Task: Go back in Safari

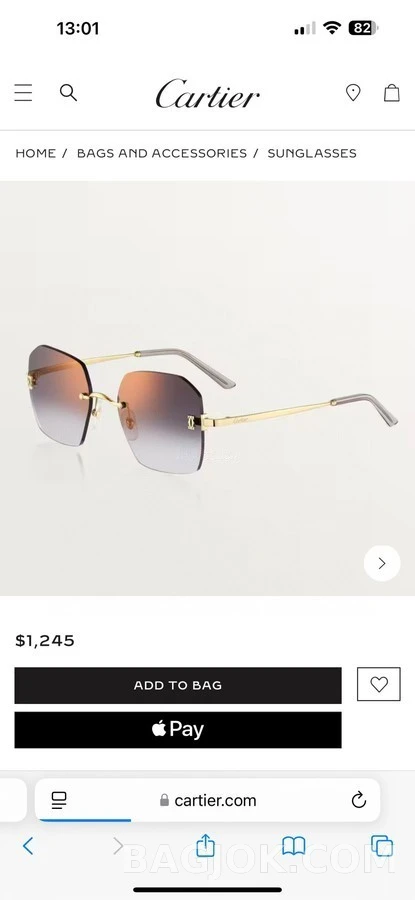Action: (x=28, y=845)
